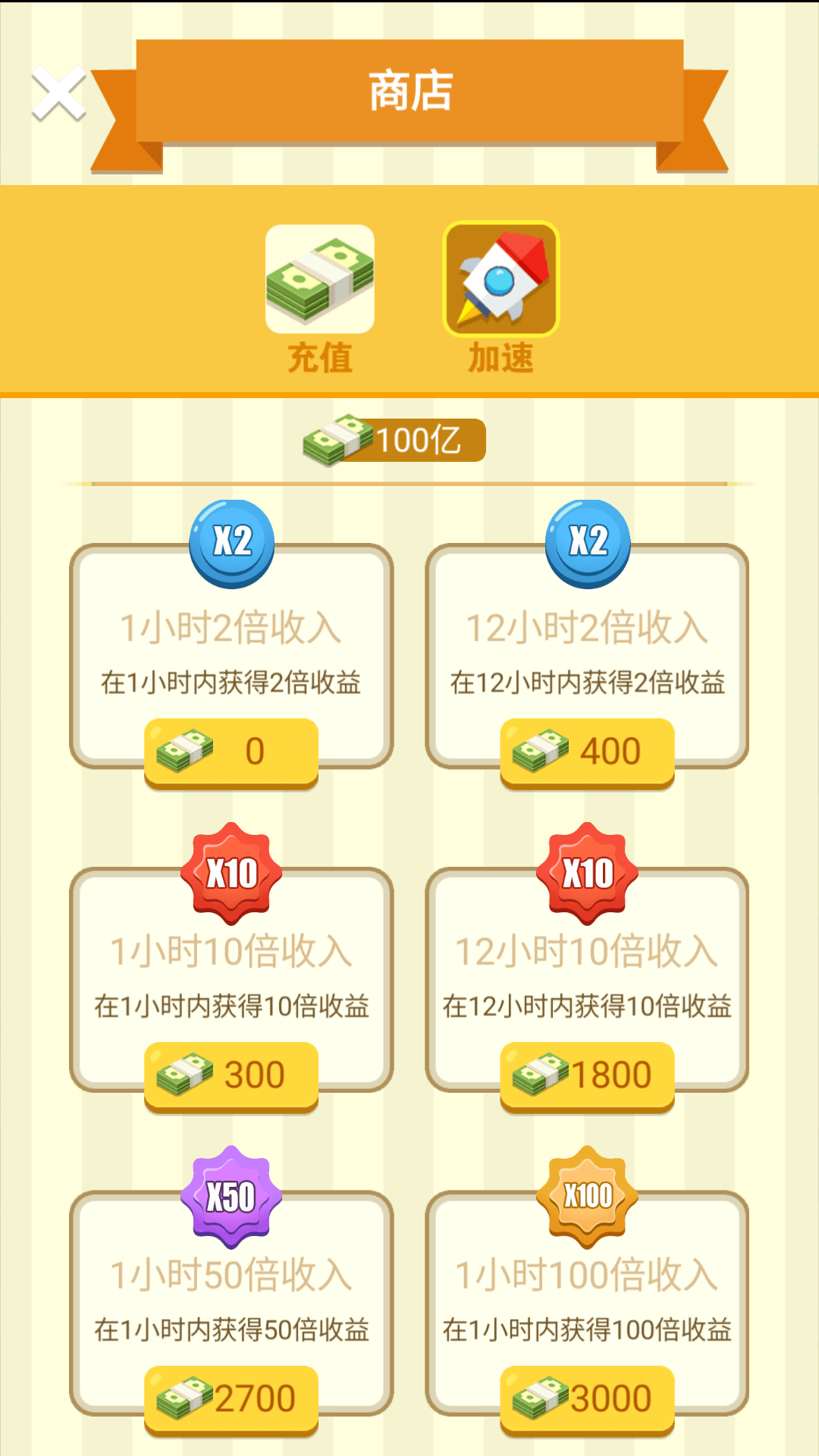Screen dimensions: 819x1456
Task: Buy the 1小时50倍收入 boost for 2700
Action: coord(230,1398)
